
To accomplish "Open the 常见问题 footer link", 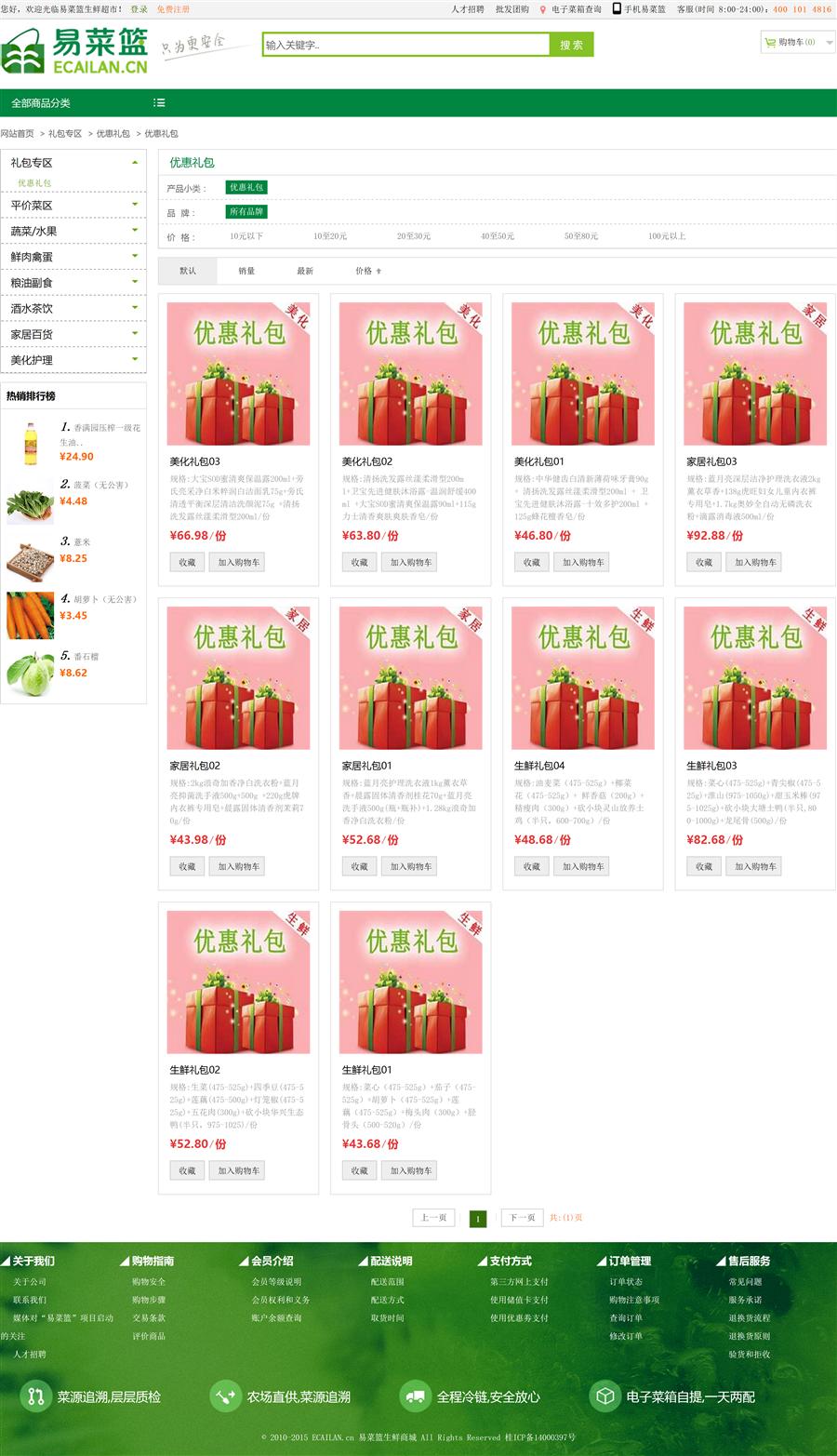I will [745, 1282].
